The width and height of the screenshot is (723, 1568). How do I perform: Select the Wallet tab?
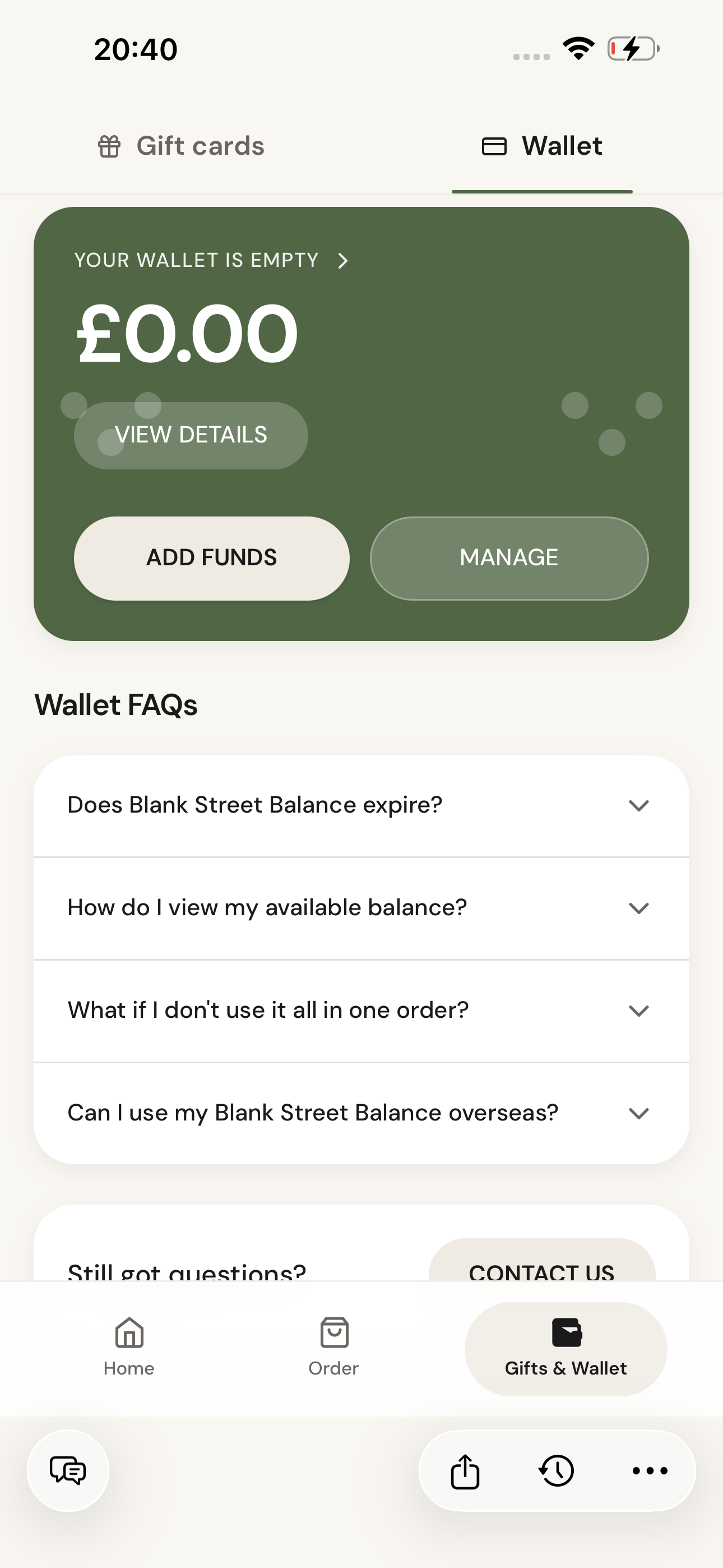point(543,145)
